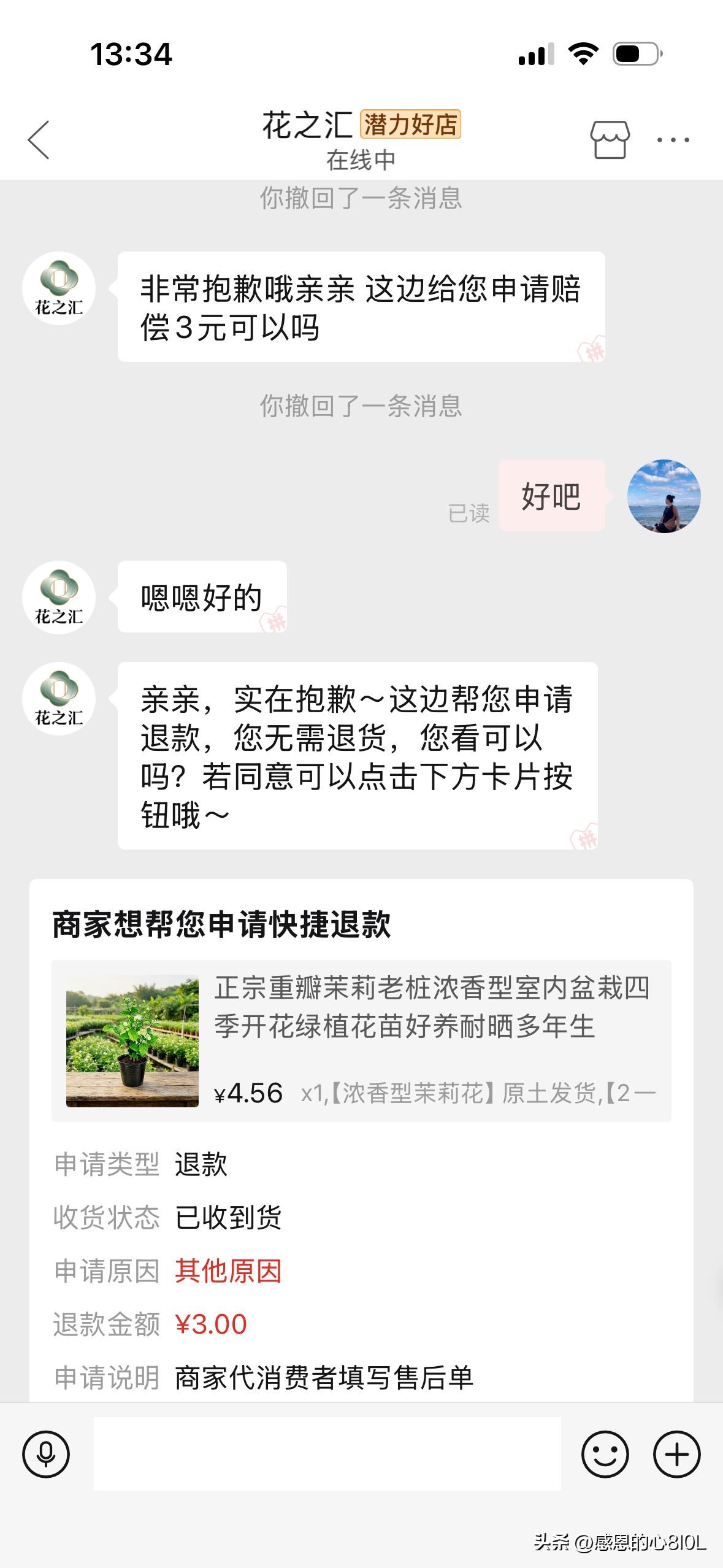Open the plus attachment menu

(676, 1454)
